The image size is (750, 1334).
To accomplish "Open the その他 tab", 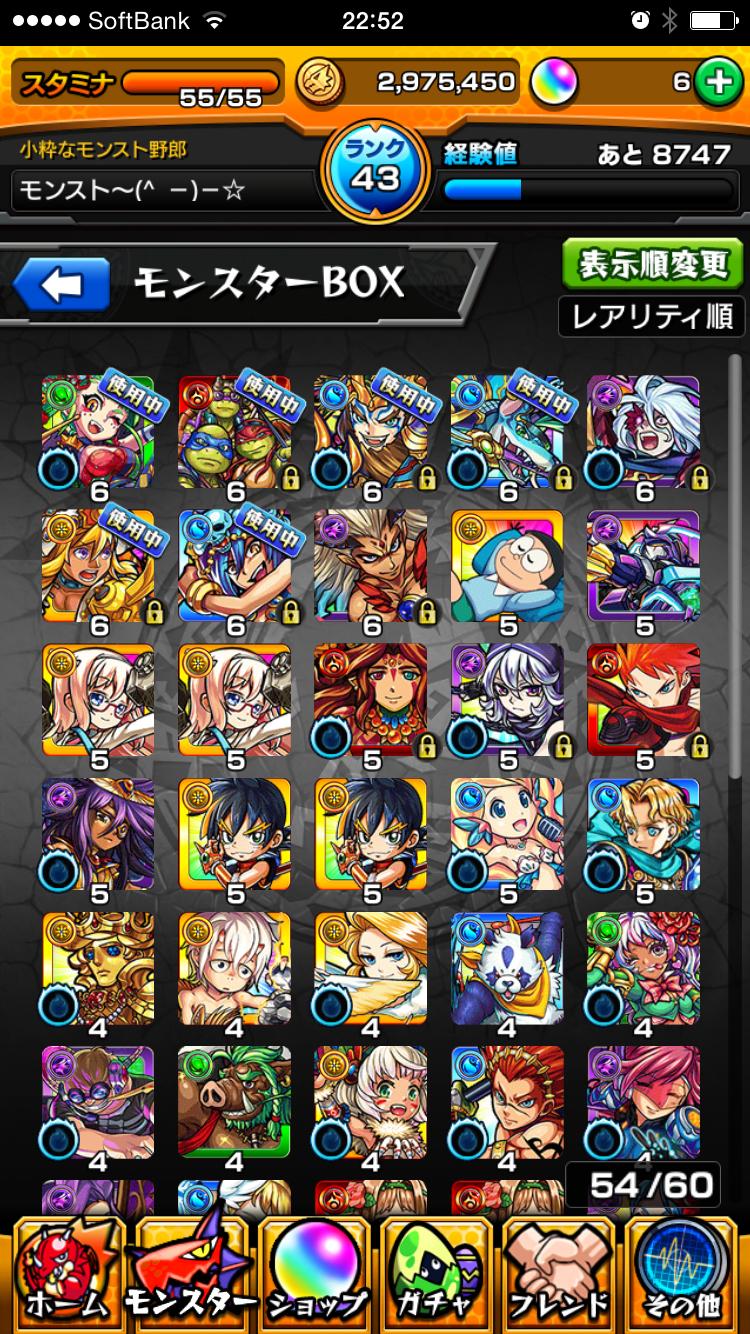I will point(687,1274).
